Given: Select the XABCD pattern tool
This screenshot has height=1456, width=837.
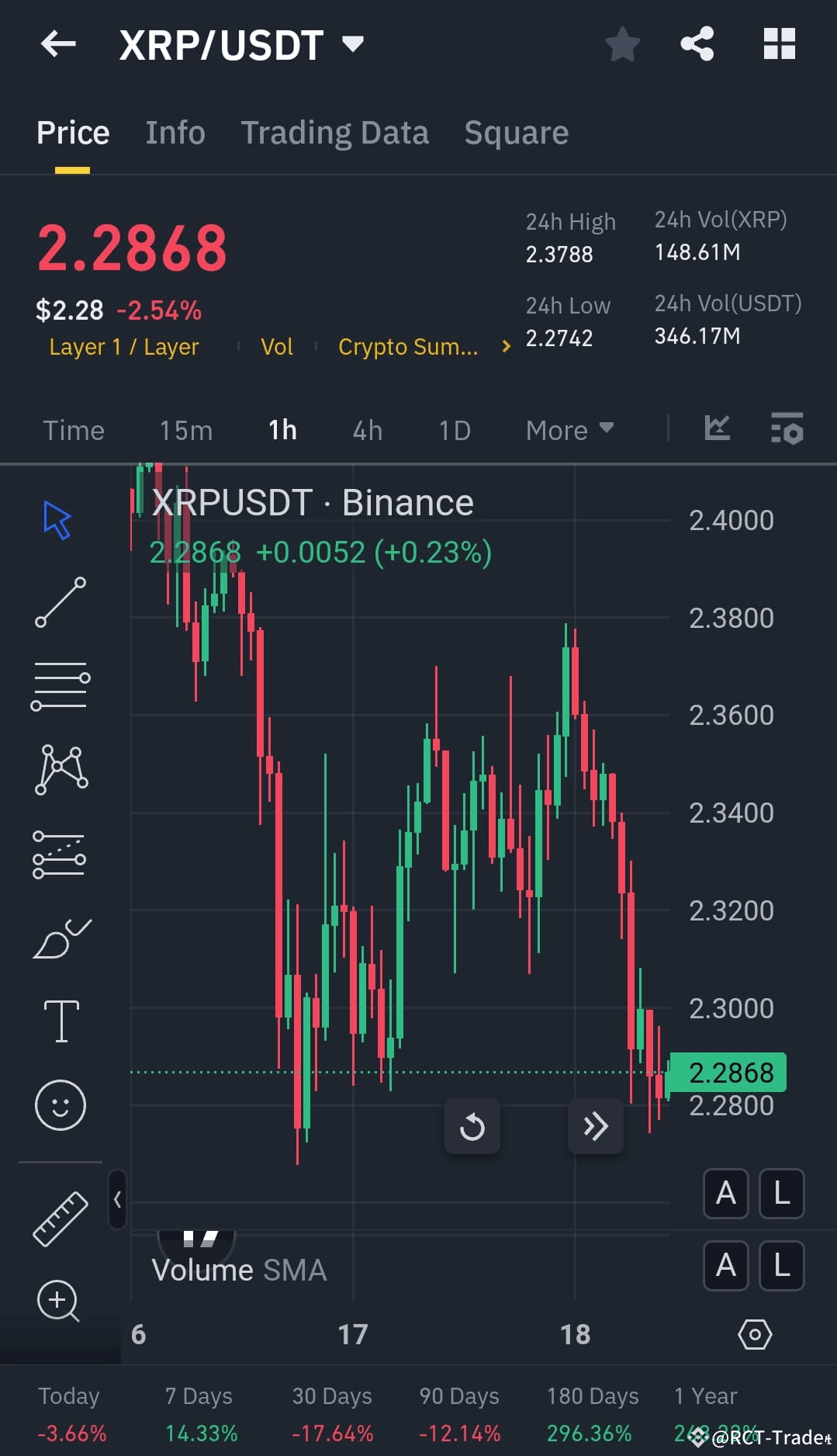Looking at the screenshot, I should [61, 768].
